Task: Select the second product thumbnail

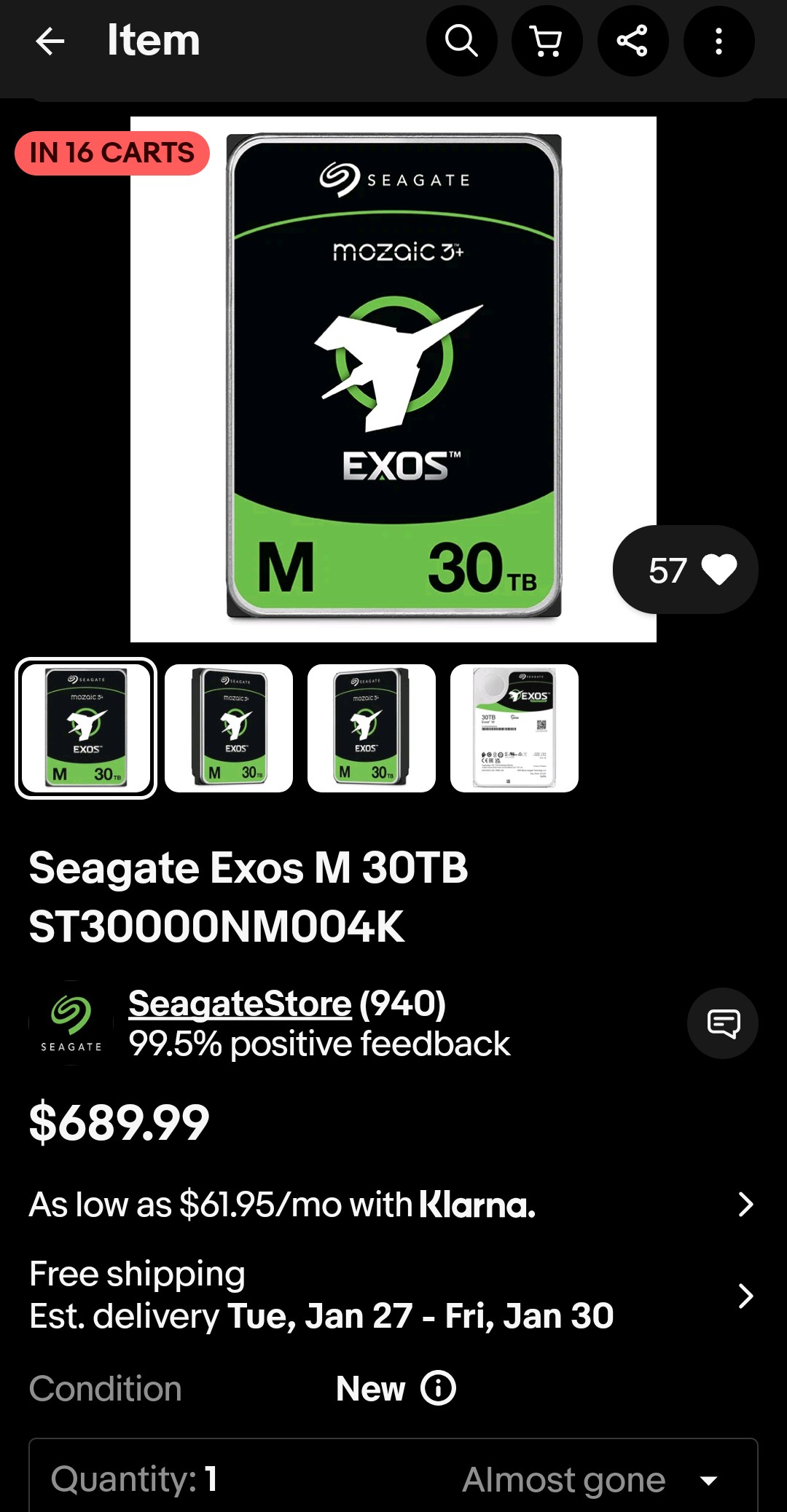Action: (229, 728)
